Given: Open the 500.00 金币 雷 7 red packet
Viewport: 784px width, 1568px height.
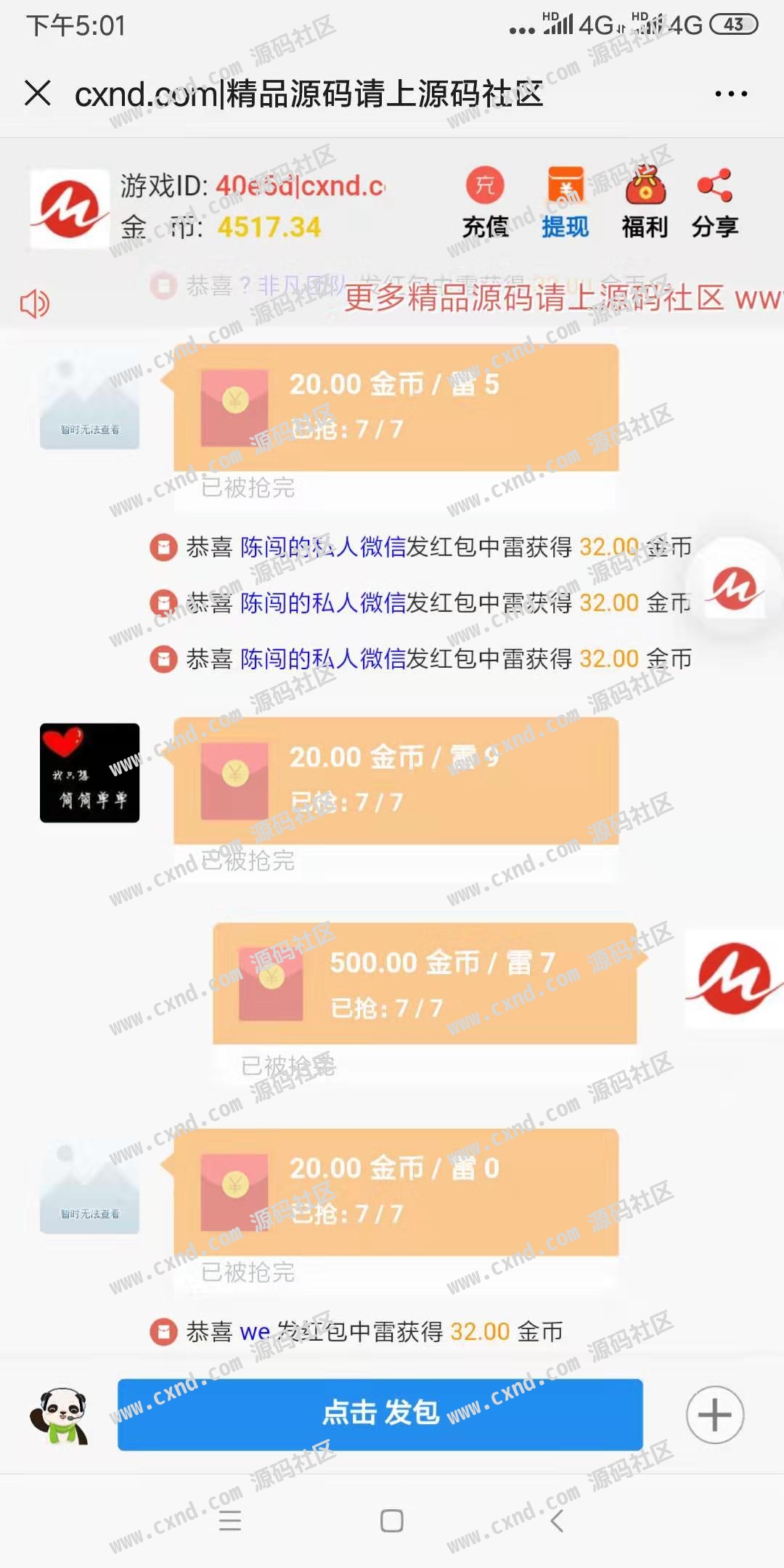Looking at the screenshot, I should click(425, 984).
